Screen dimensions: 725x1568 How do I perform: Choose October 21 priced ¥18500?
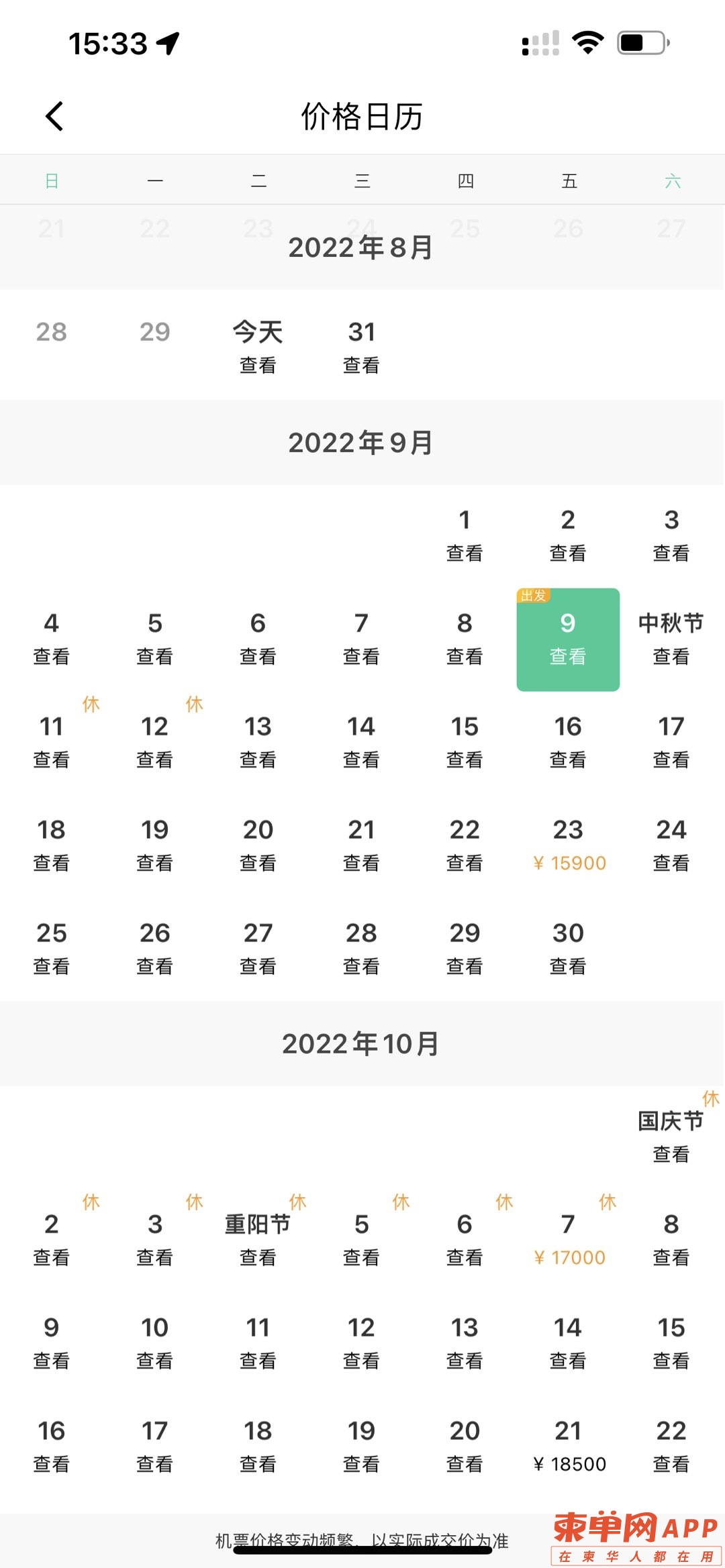(x=568, y=1445)
